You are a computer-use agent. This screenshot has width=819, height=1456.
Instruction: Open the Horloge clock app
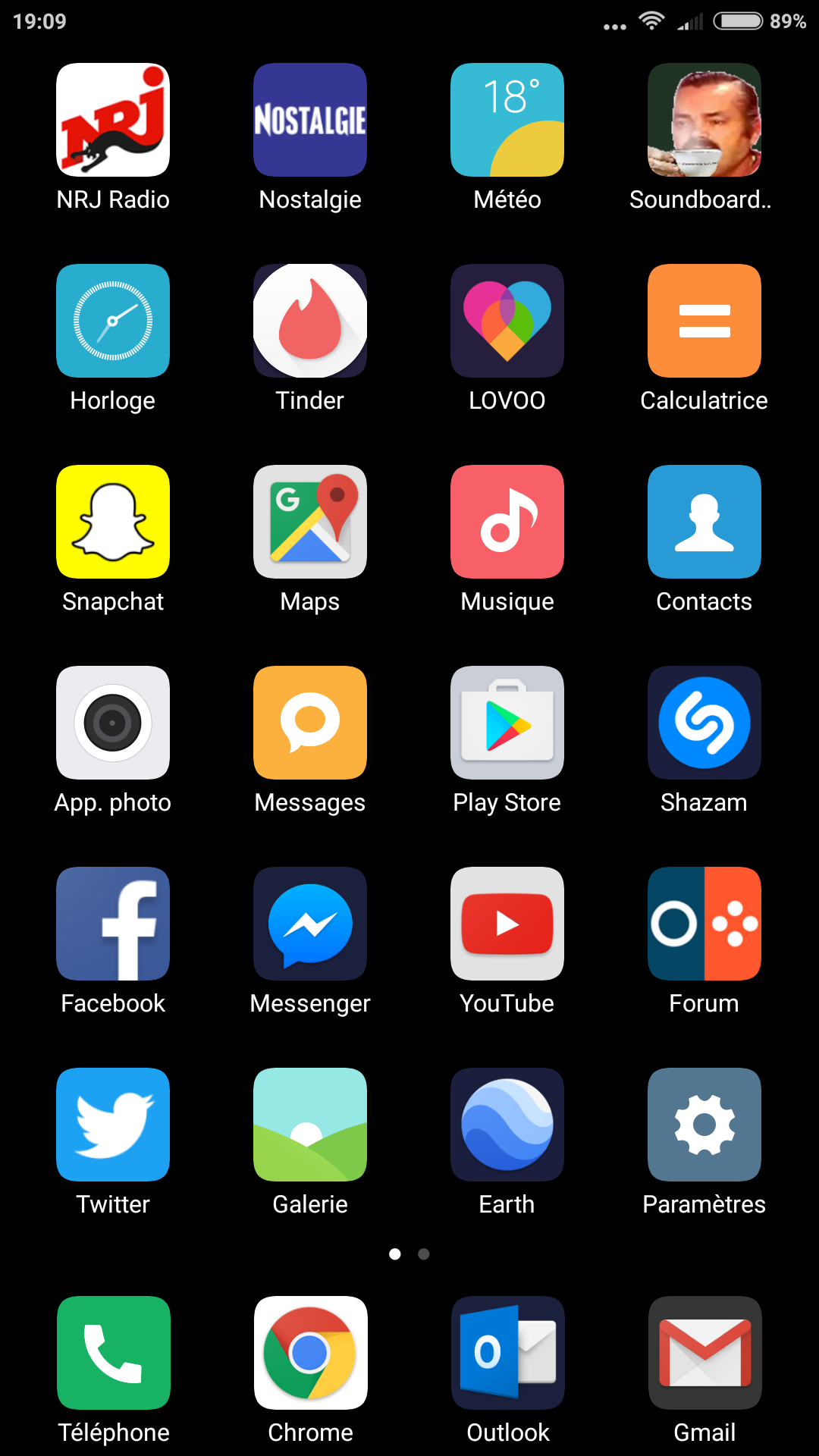coord(113,321)
